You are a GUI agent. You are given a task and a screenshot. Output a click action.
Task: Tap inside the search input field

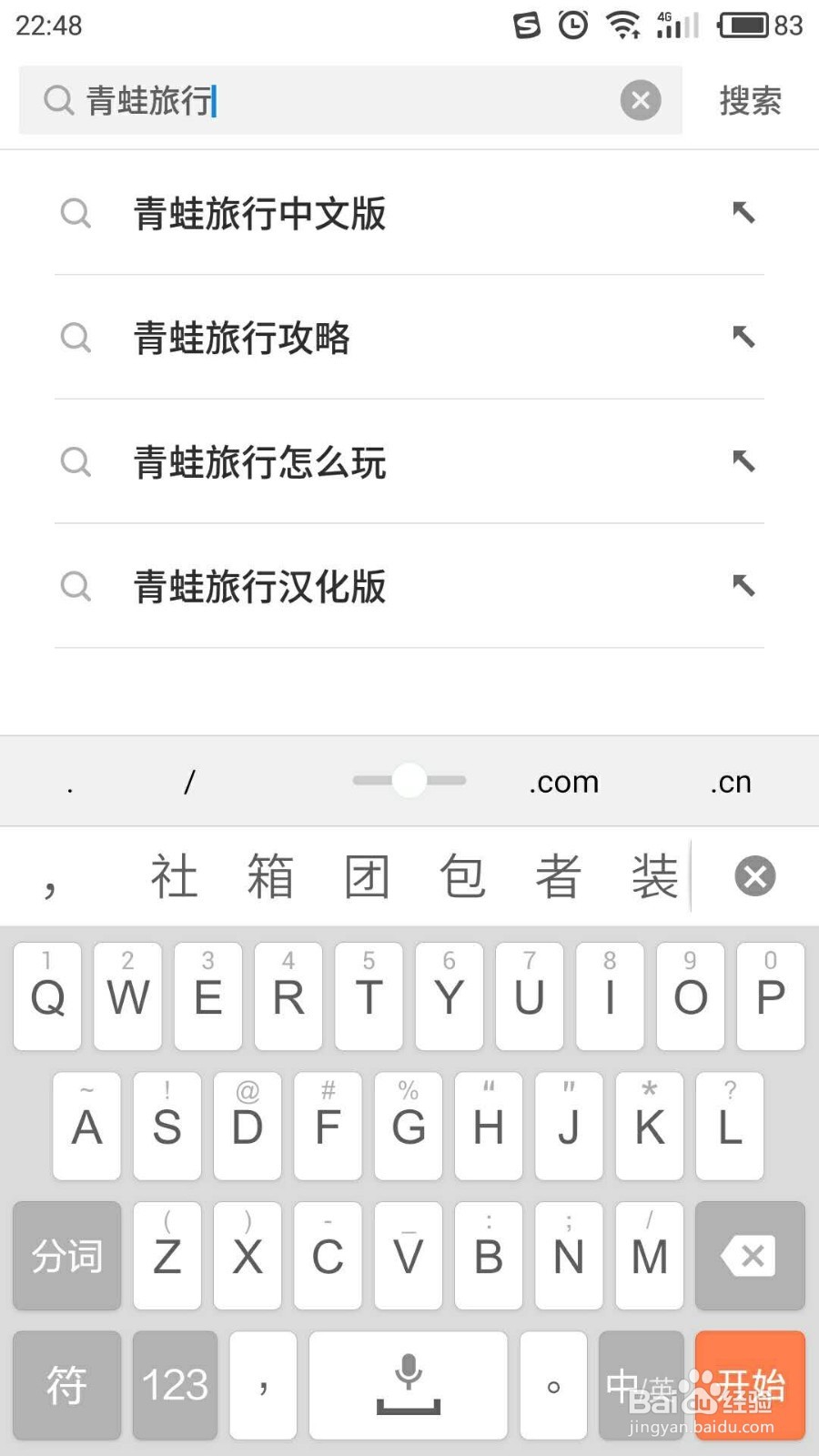(x=318, y=101)
